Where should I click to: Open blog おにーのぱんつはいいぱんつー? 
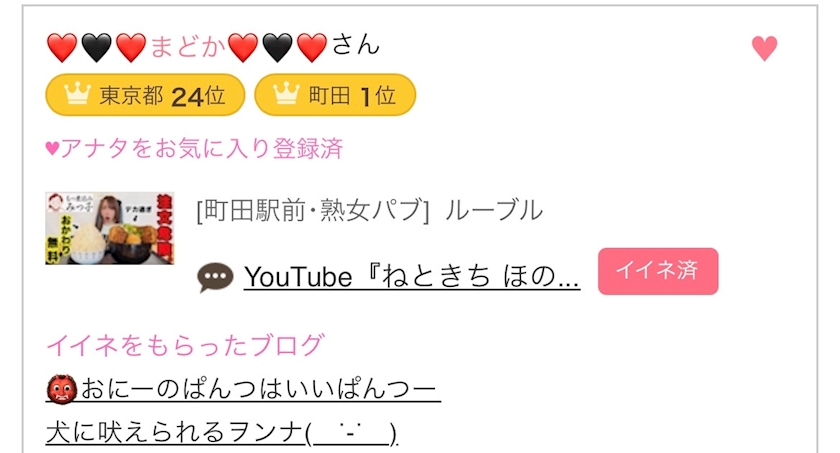(243, 388)
